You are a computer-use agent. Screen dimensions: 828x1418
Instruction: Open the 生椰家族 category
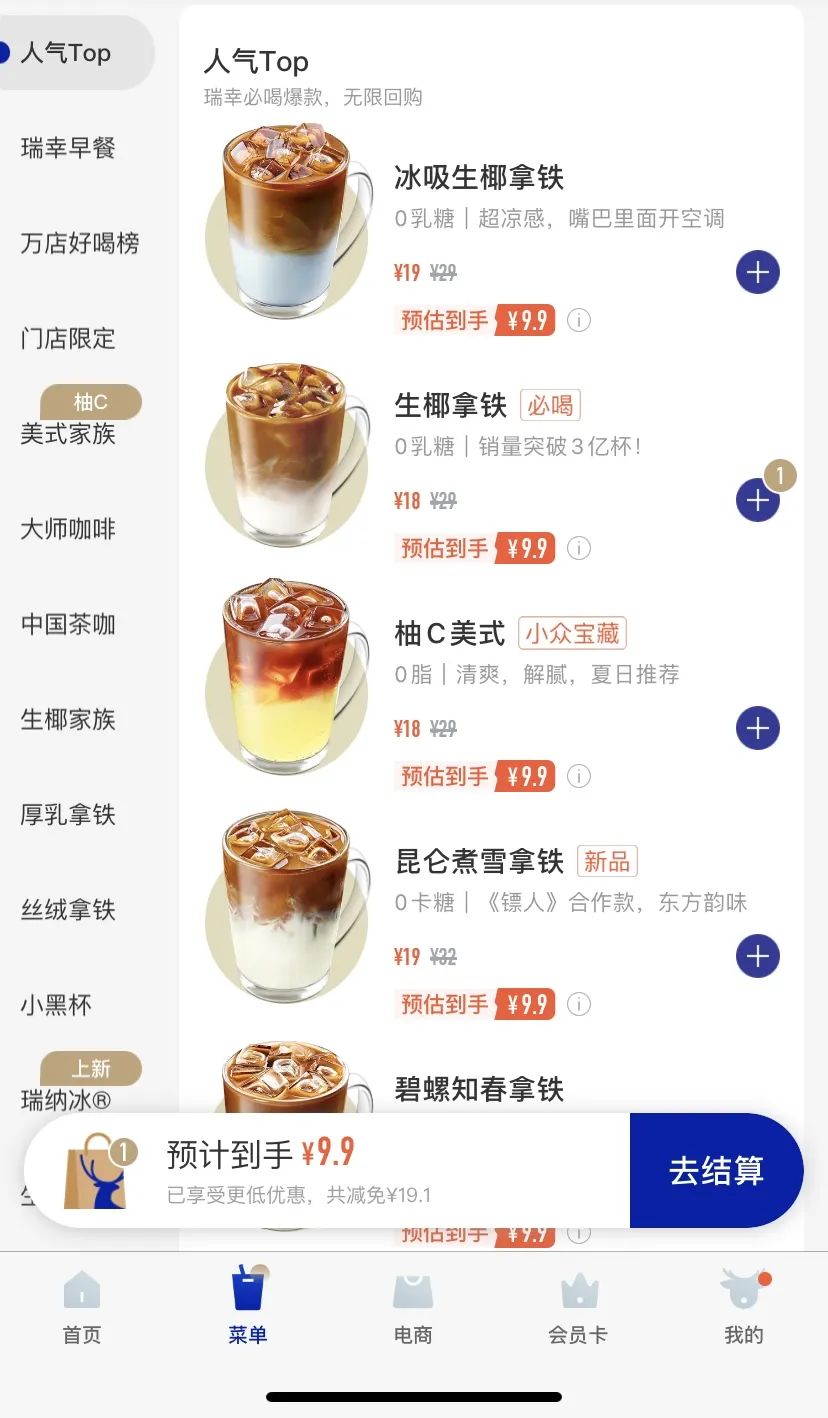click(x=68, y=719)
